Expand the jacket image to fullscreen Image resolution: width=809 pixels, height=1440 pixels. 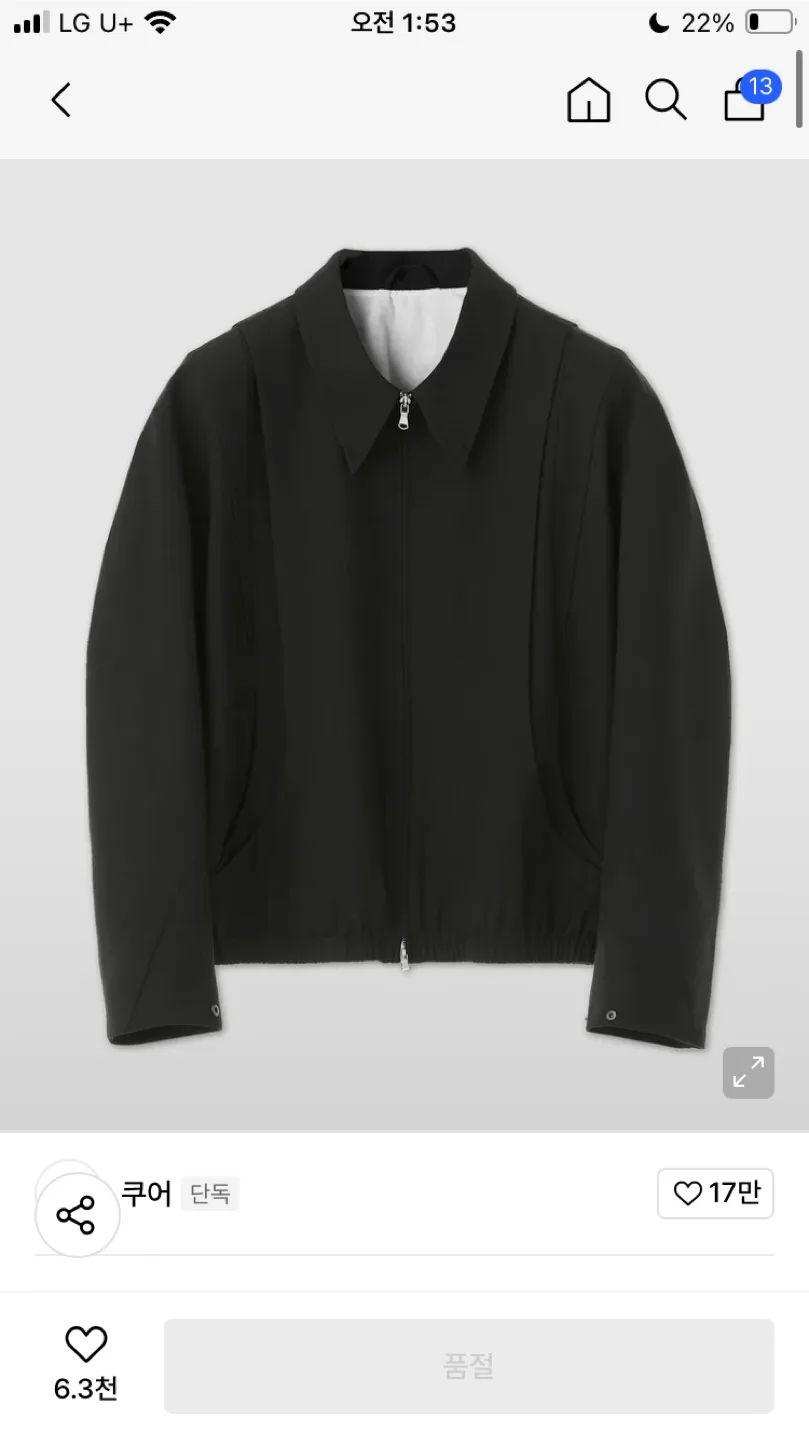click(748, 1072)
